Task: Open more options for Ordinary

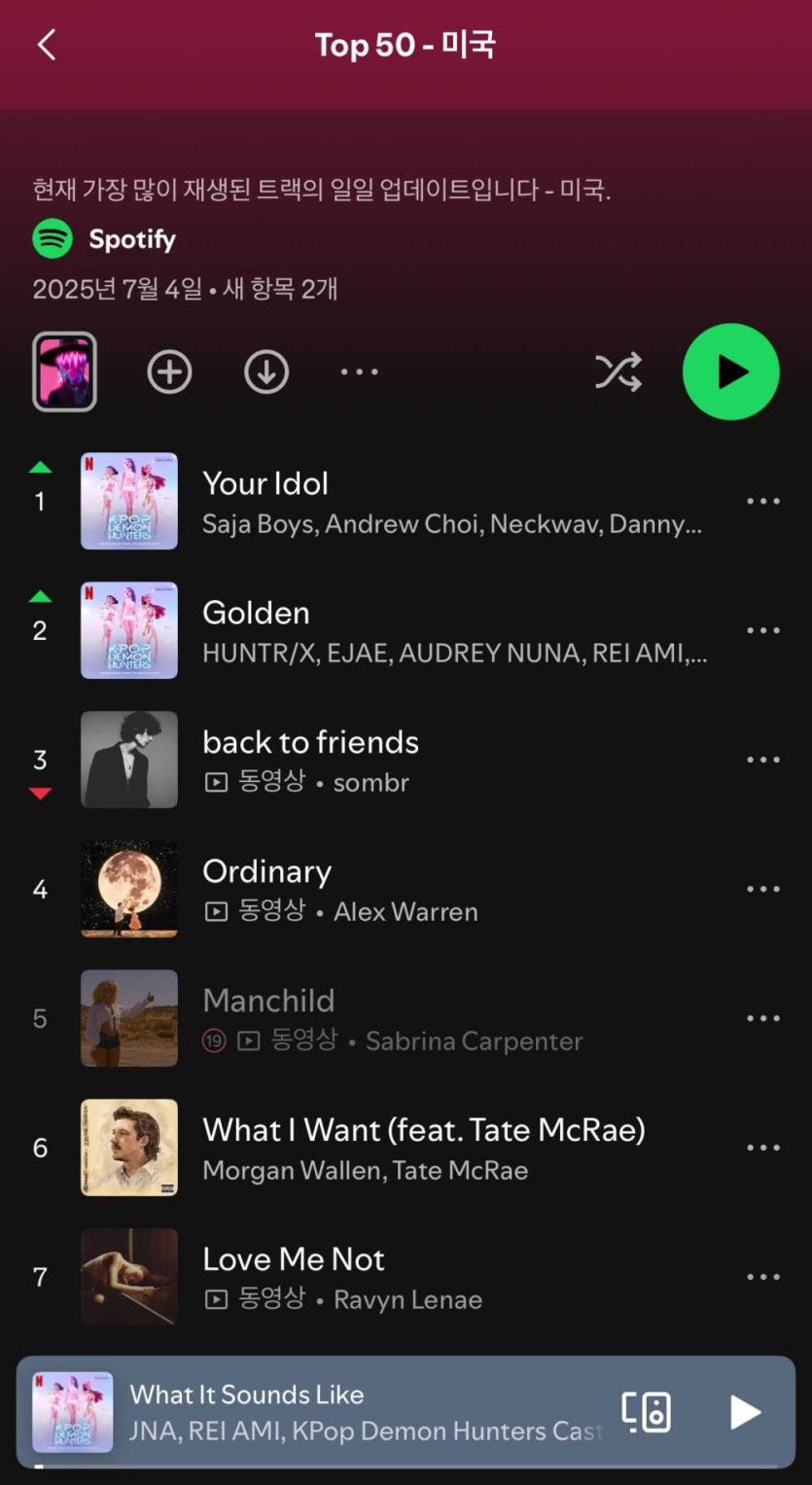Action: [762, 889]
